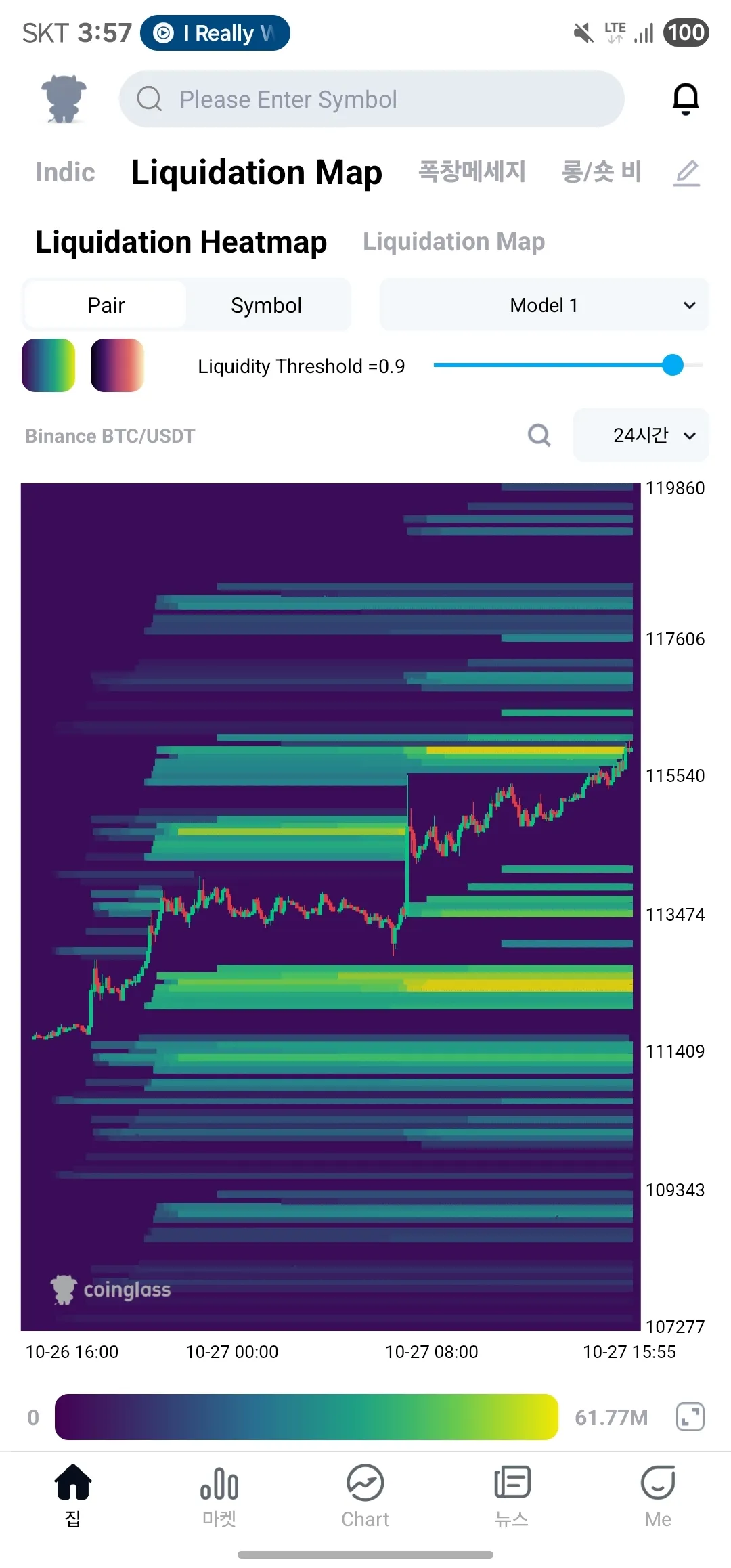Screen dimensions: 731x1568
Task: Open the profile avatar icon
Action: tap(64, 99)
